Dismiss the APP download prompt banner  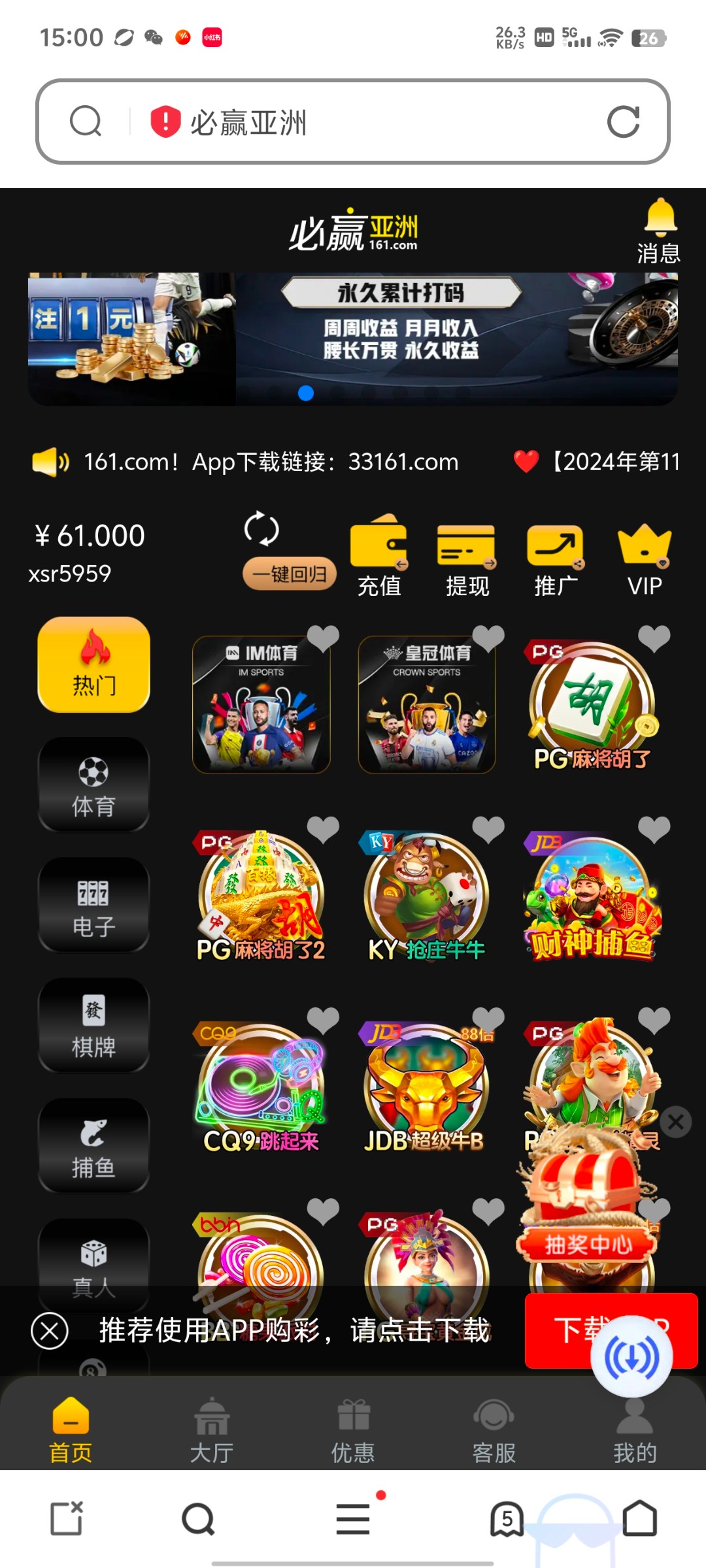(x=50, y=1330)
